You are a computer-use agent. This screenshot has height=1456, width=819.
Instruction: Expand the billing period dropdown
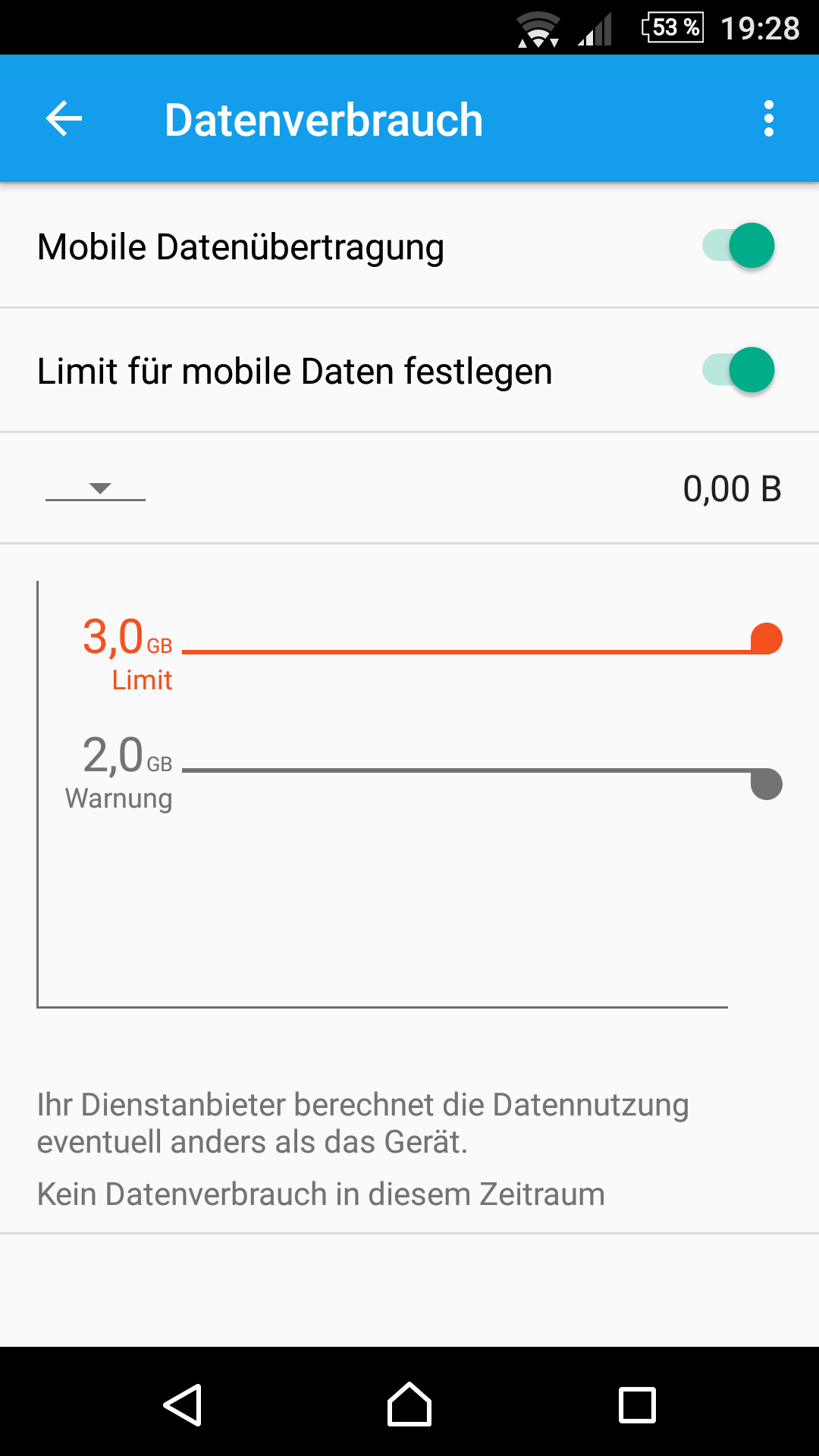click(96, 488)
